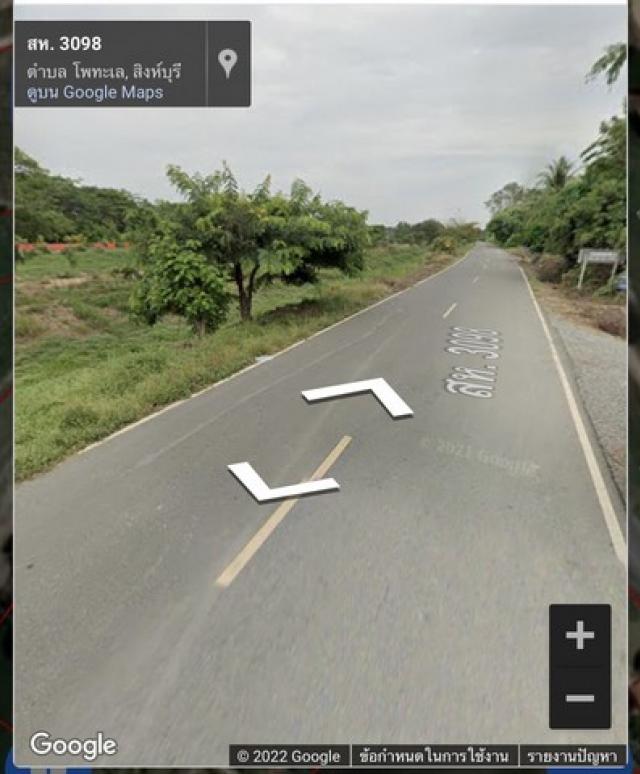The image size is (640, 774).
Task: Tap the location pin icon
Action: tap(228, 63)
